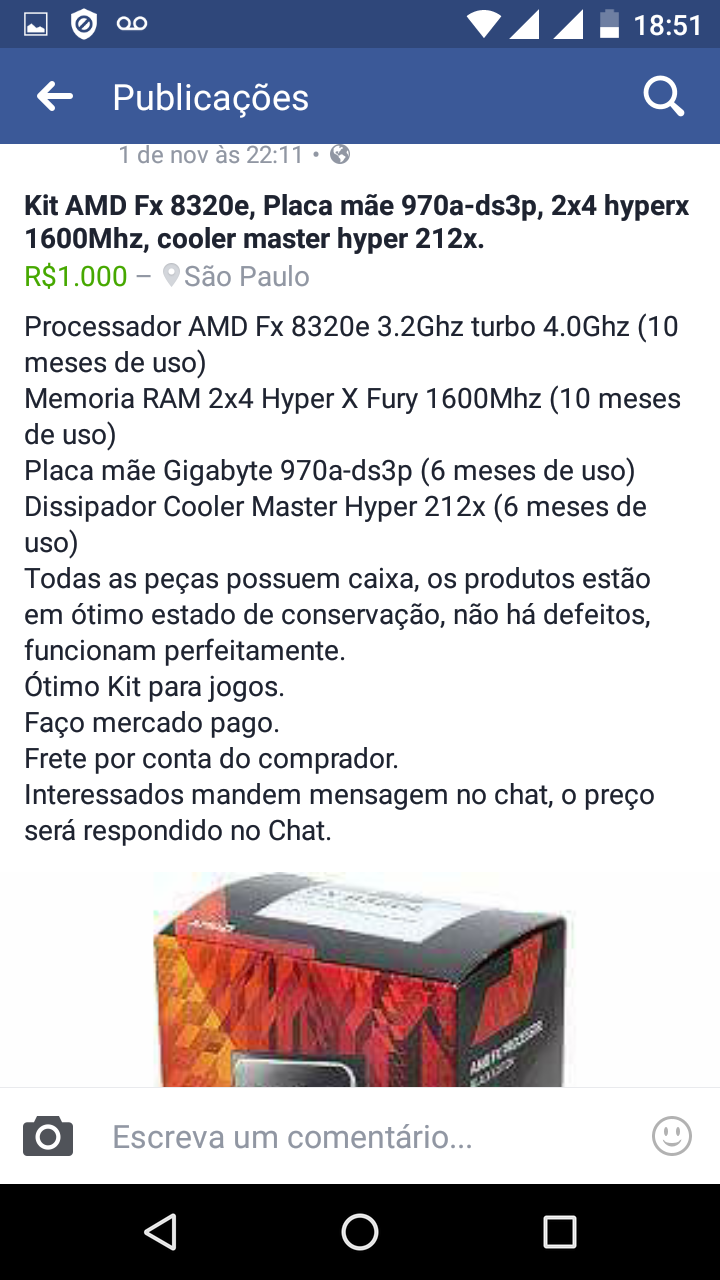Open the AMD processor box photo
This screenshot has width=720, height=1280.
click(360, 979)
